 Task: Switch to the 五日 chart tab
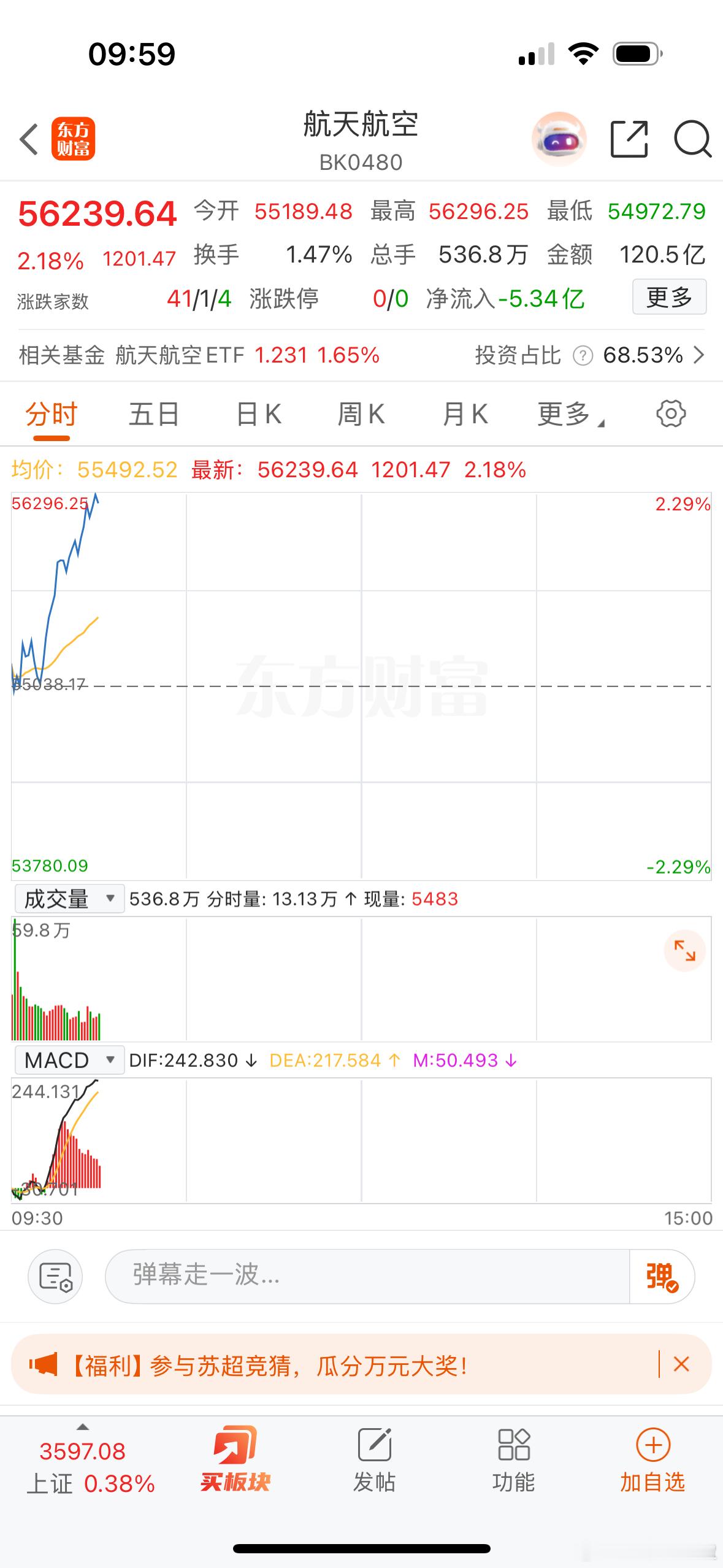(153, 414)
